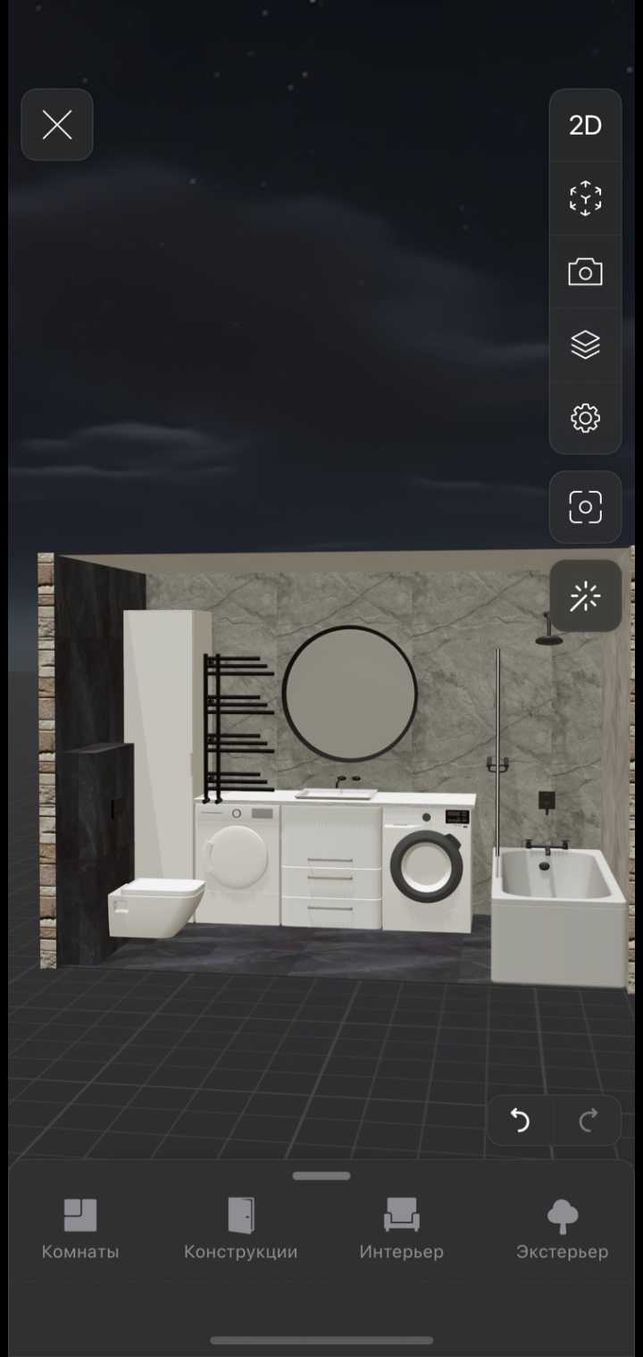Go to the Экстерьер tab
643x1357 pixels.
coord(562,1229)
